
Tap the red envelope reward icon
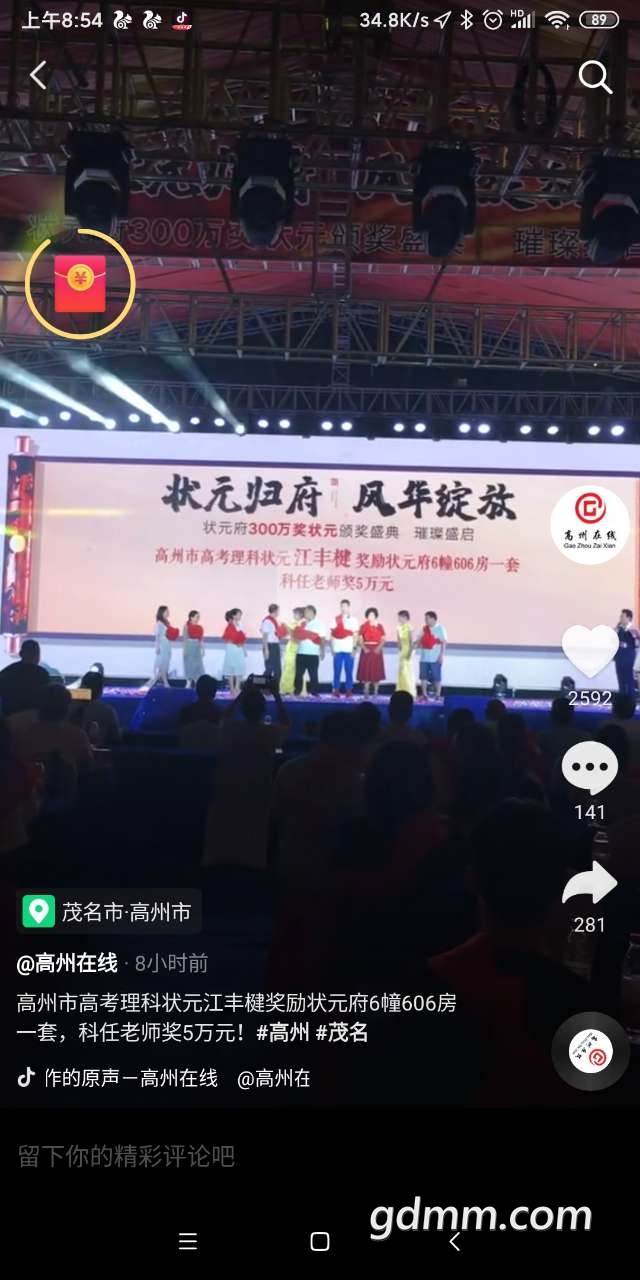tap(80, 283)
